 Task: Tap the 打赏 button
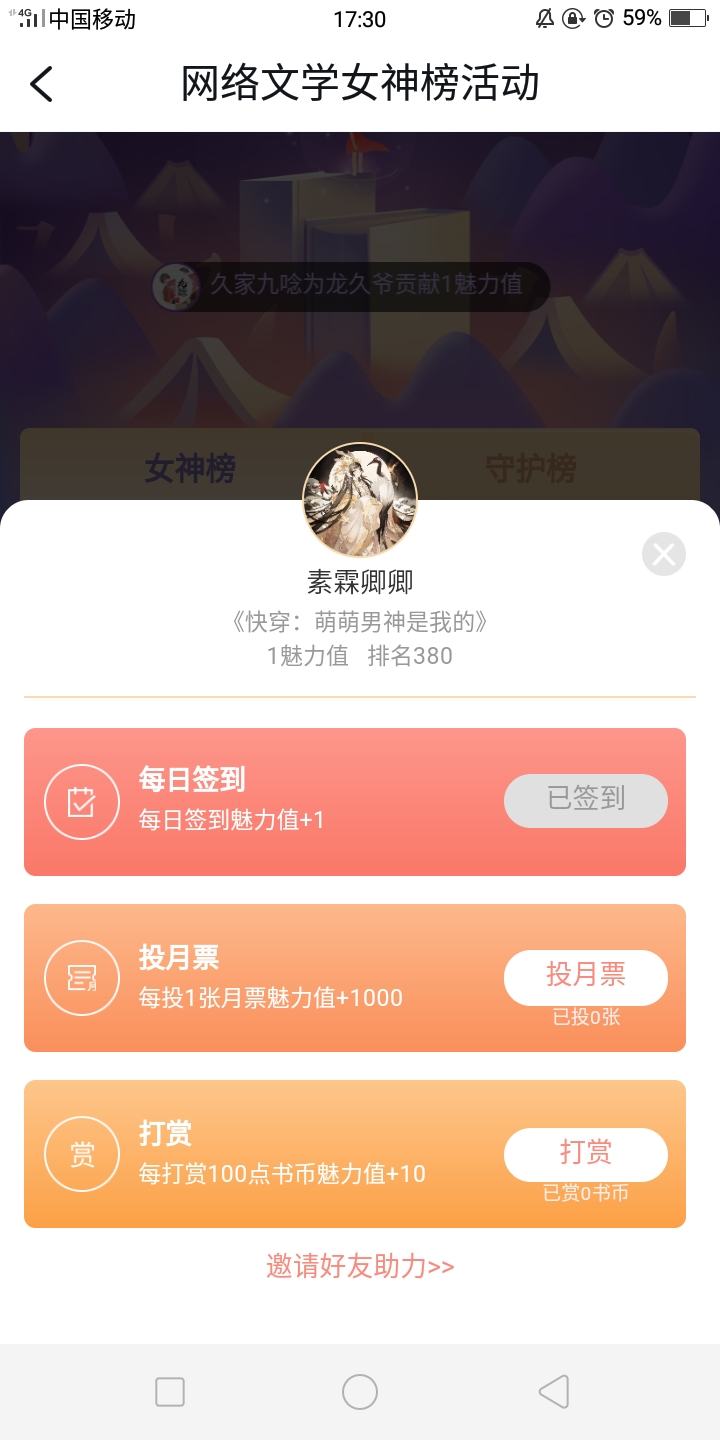(585, 1154)
